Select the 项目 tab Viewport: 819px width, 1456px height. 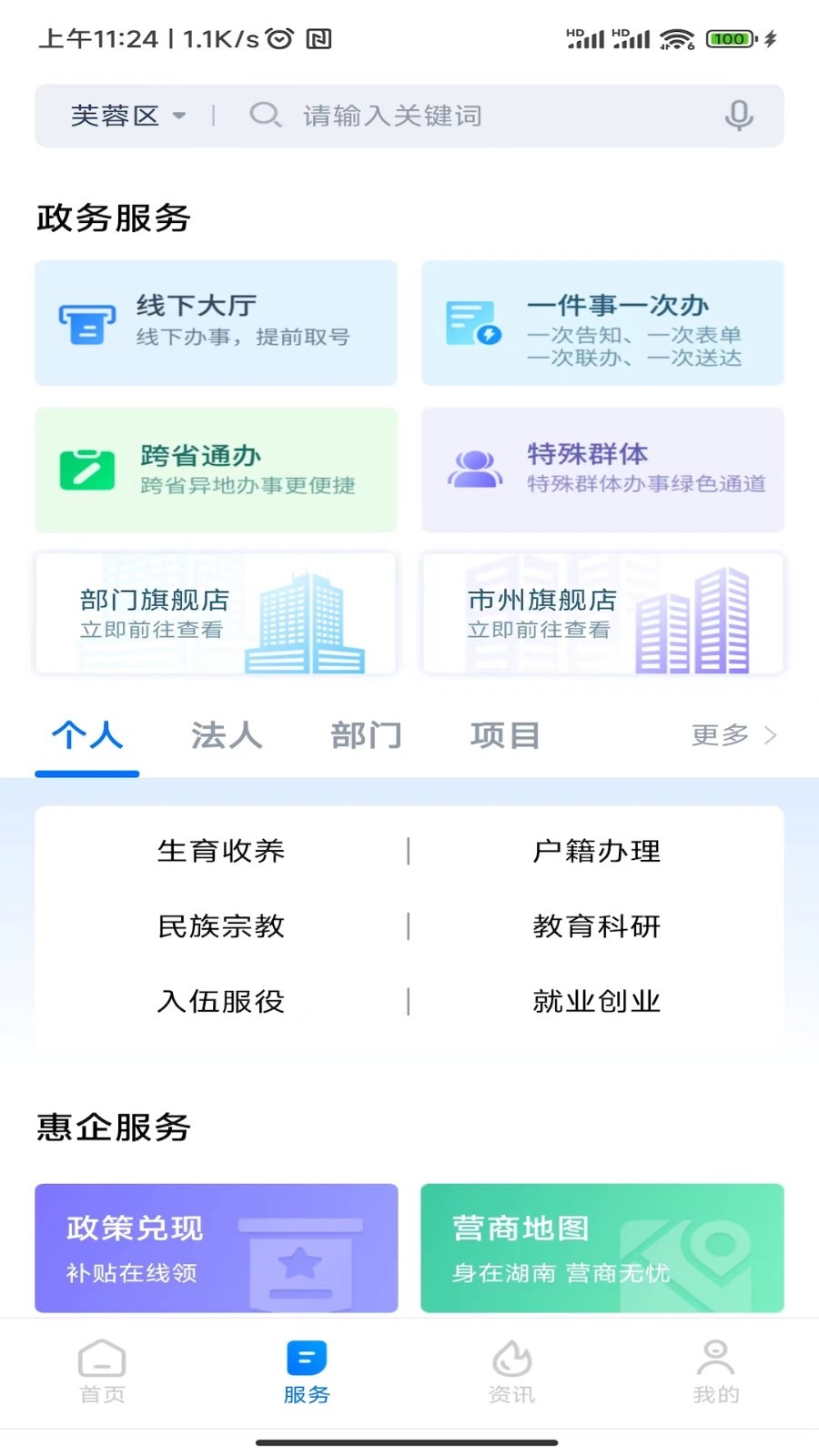[503, 735]
